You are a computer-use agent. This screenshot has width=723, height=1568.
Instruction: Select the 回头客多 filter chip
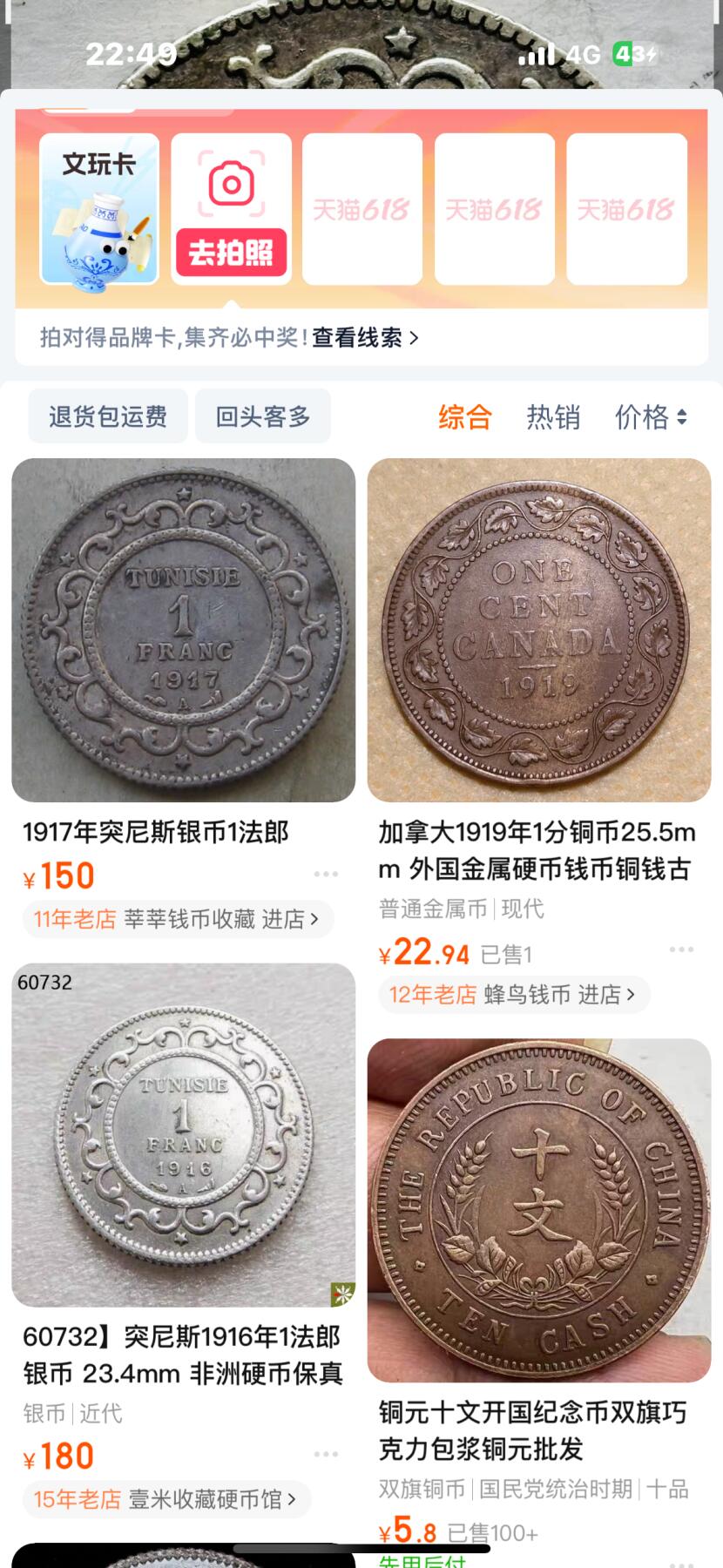[263, 416]
